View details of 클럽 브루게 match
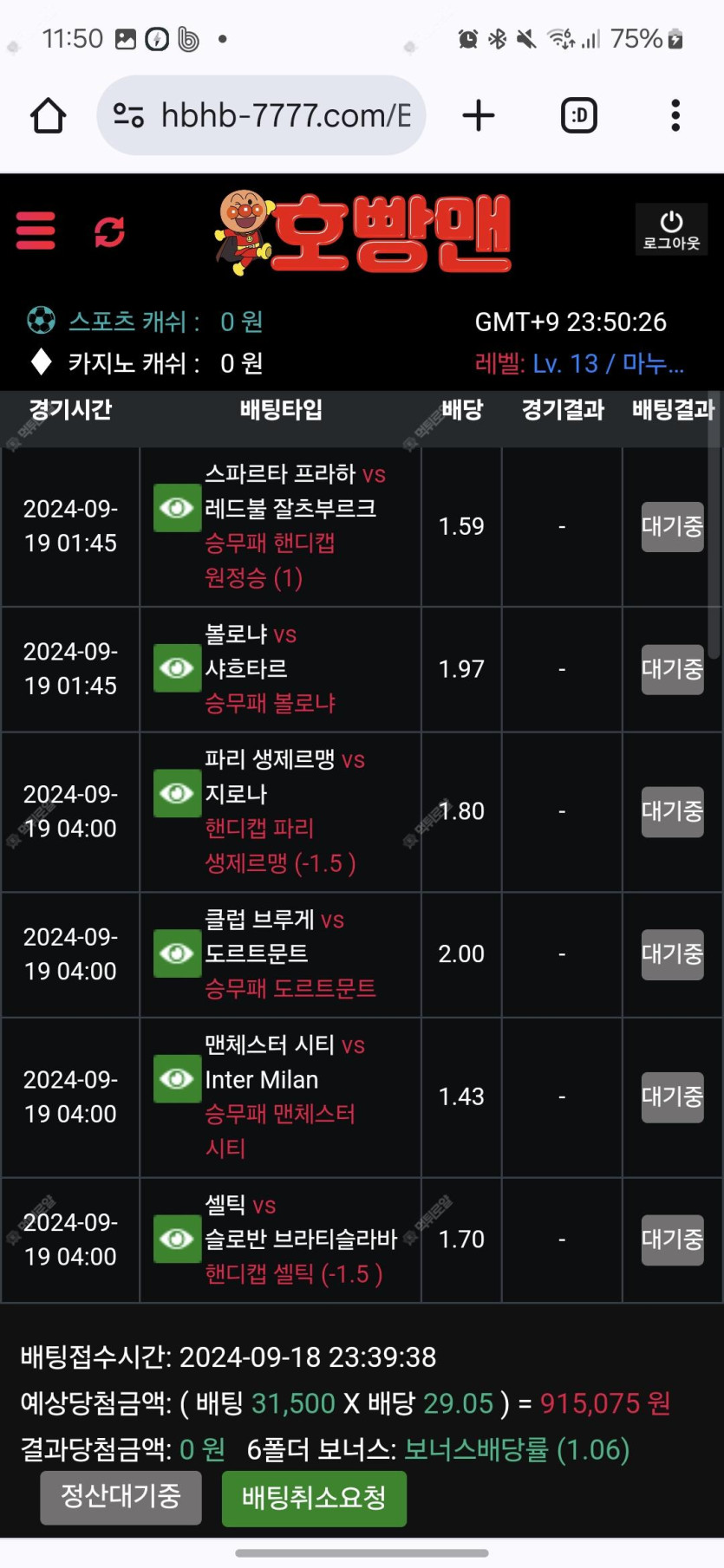This screenshot has height=1568, width=724. click(x=177, y=953)
